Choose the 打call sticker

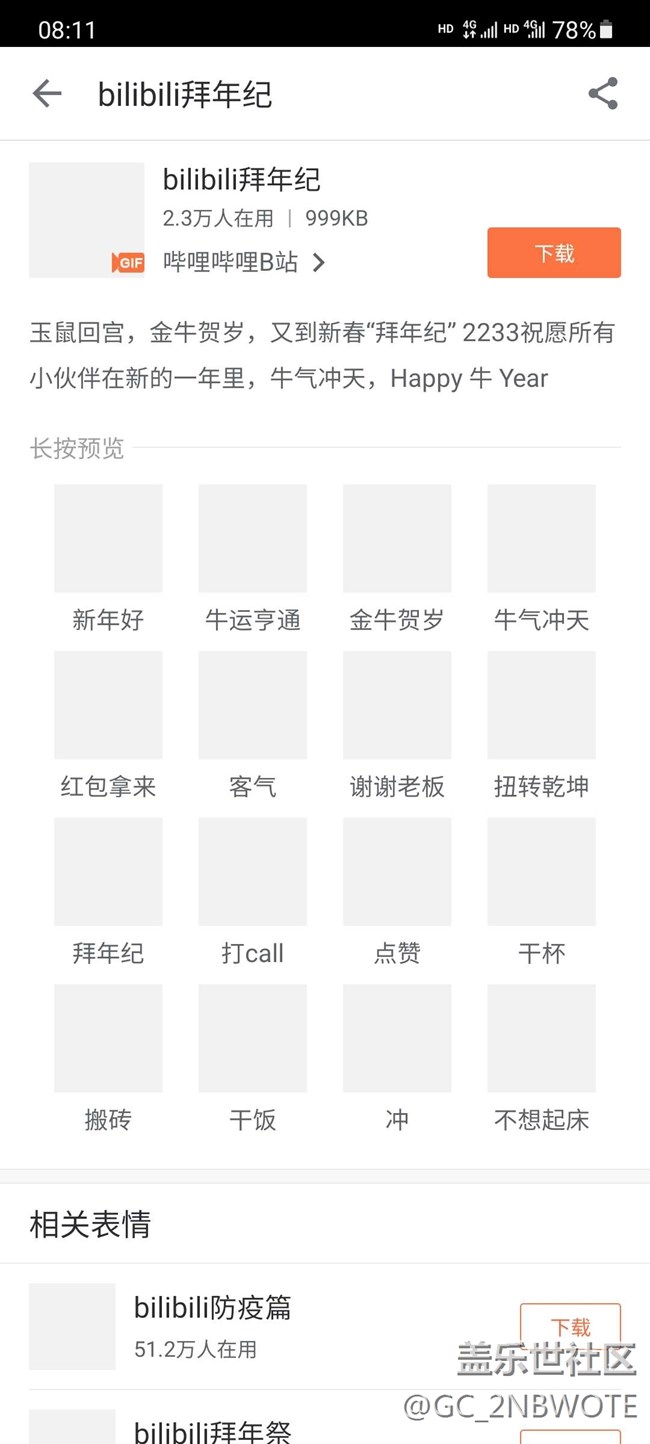coord(252,872)
